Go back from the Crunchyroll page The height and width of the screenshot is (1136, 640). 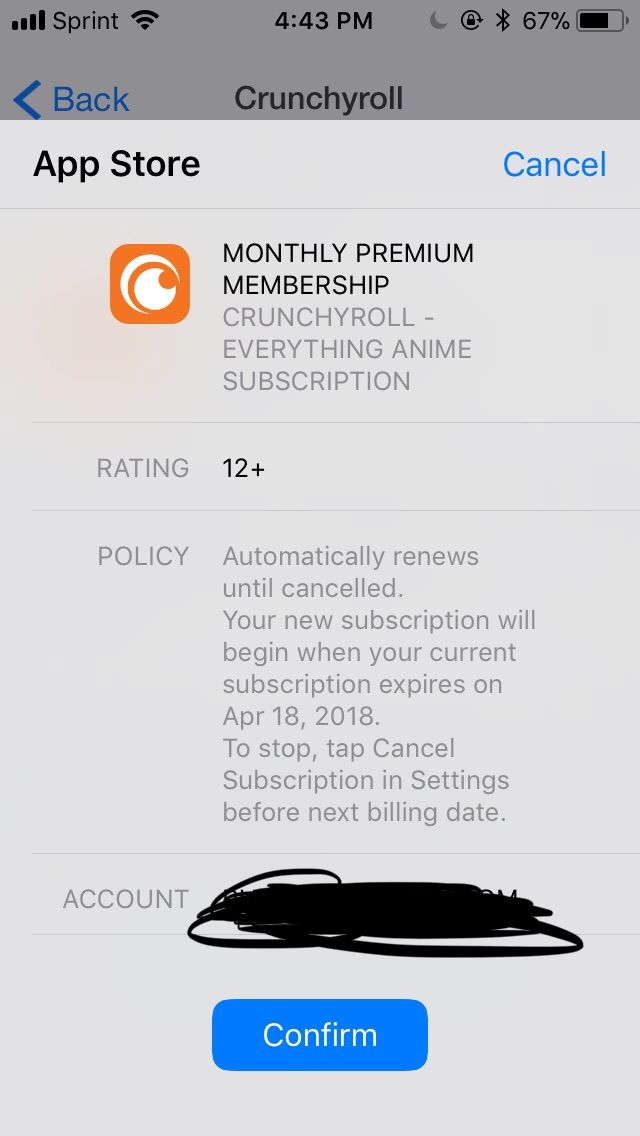pyautogui.click(x=72, y=99)
